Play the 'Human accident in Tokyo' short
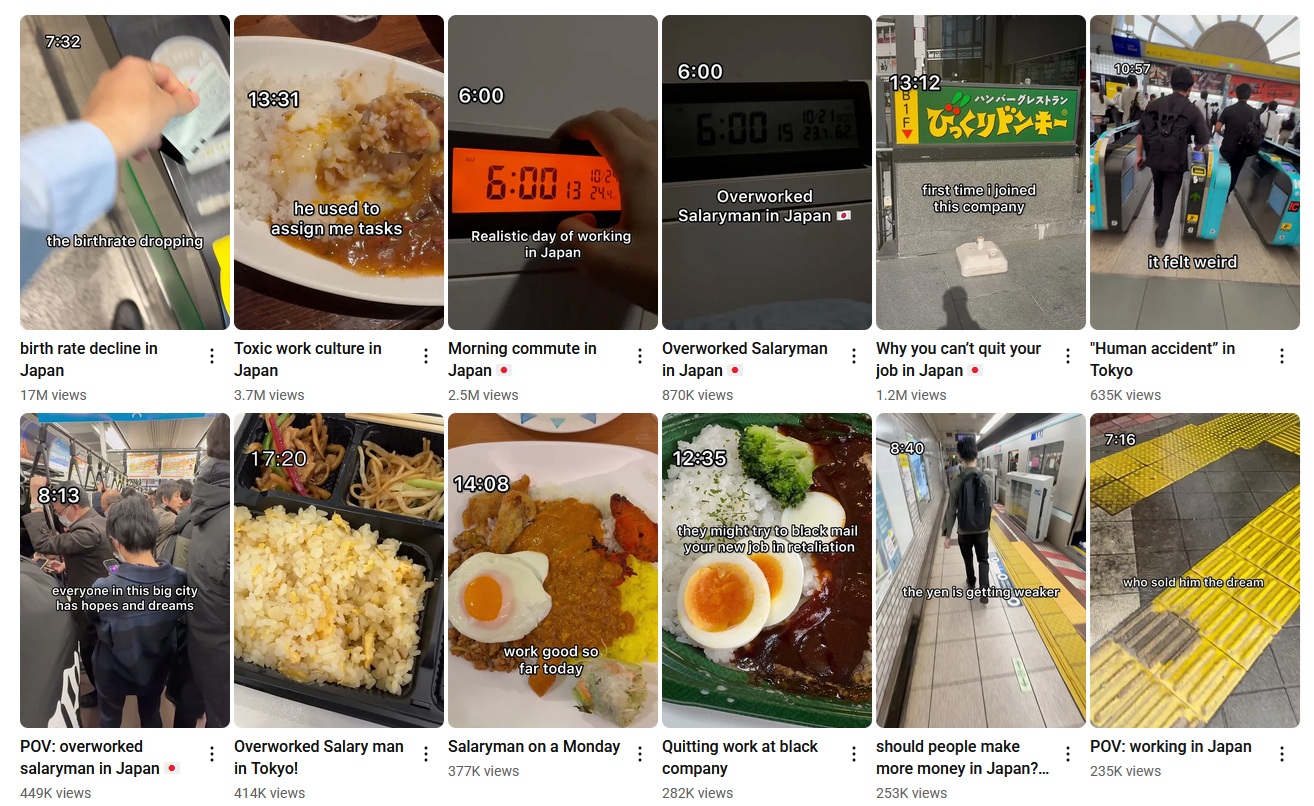 click(1195, 172)
